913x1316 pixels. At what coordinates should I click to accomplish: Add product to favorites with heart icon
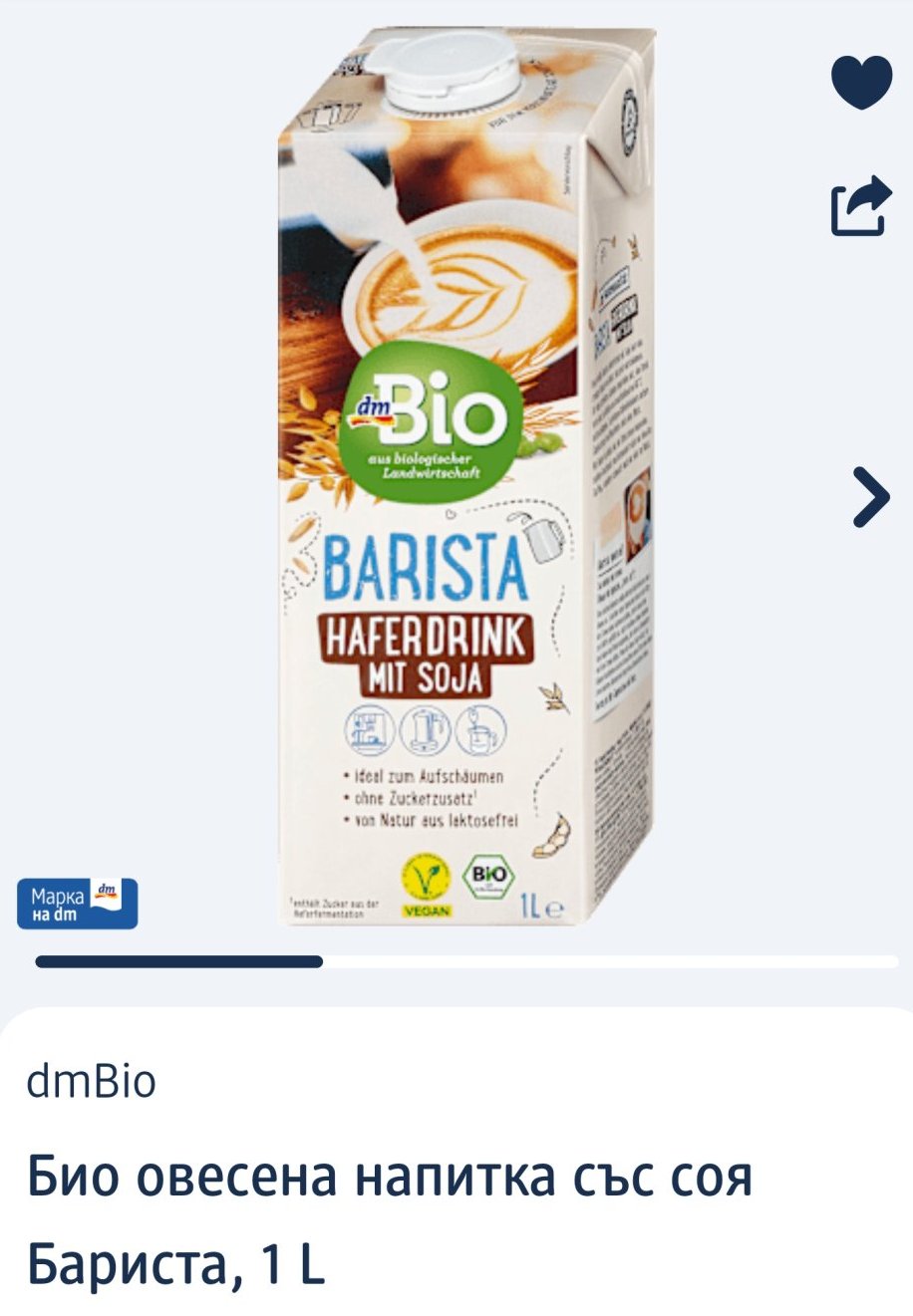(x=861, y=81)
